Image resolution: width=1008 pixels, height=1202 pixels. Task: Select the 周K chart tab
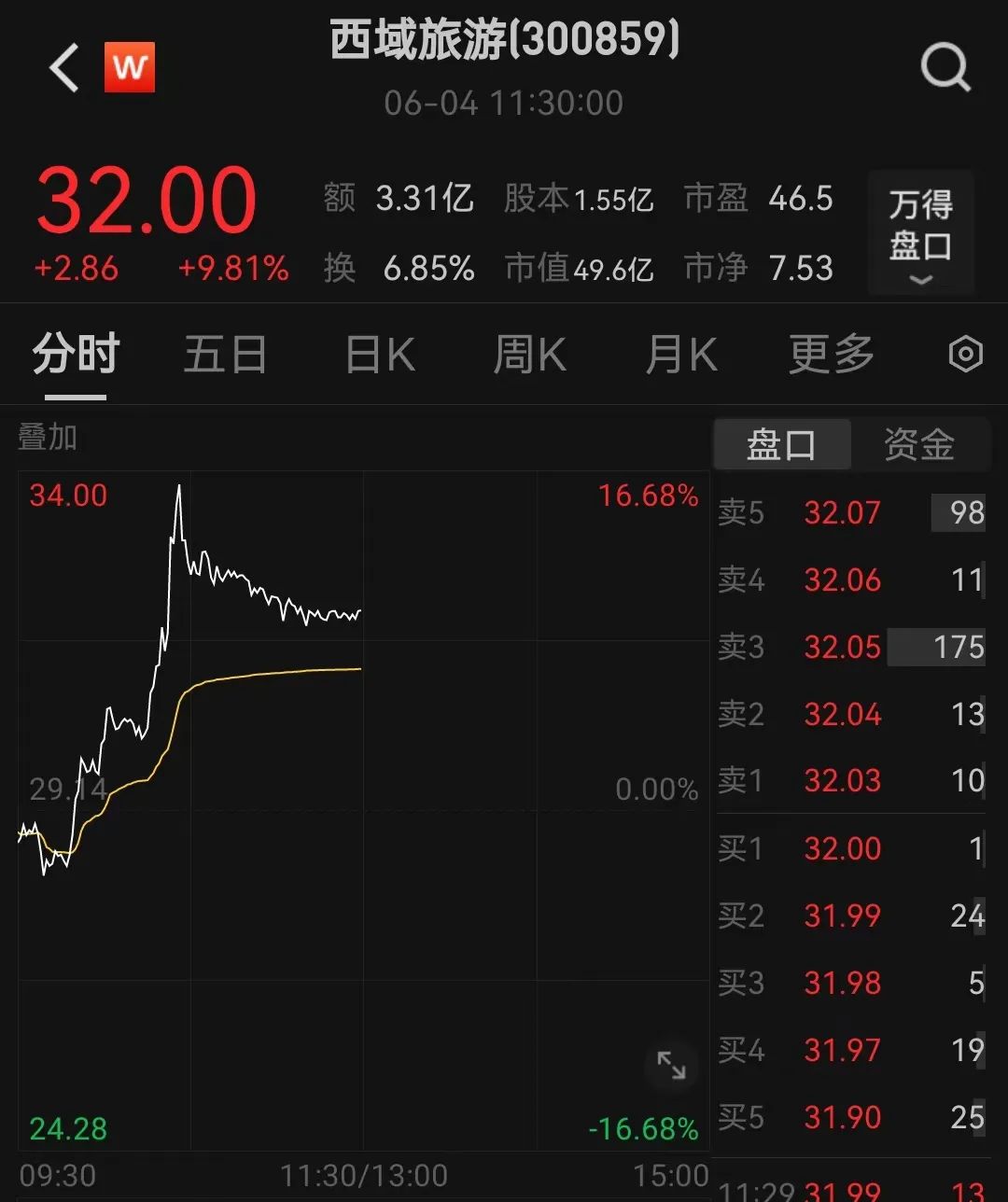coord(529,356)
